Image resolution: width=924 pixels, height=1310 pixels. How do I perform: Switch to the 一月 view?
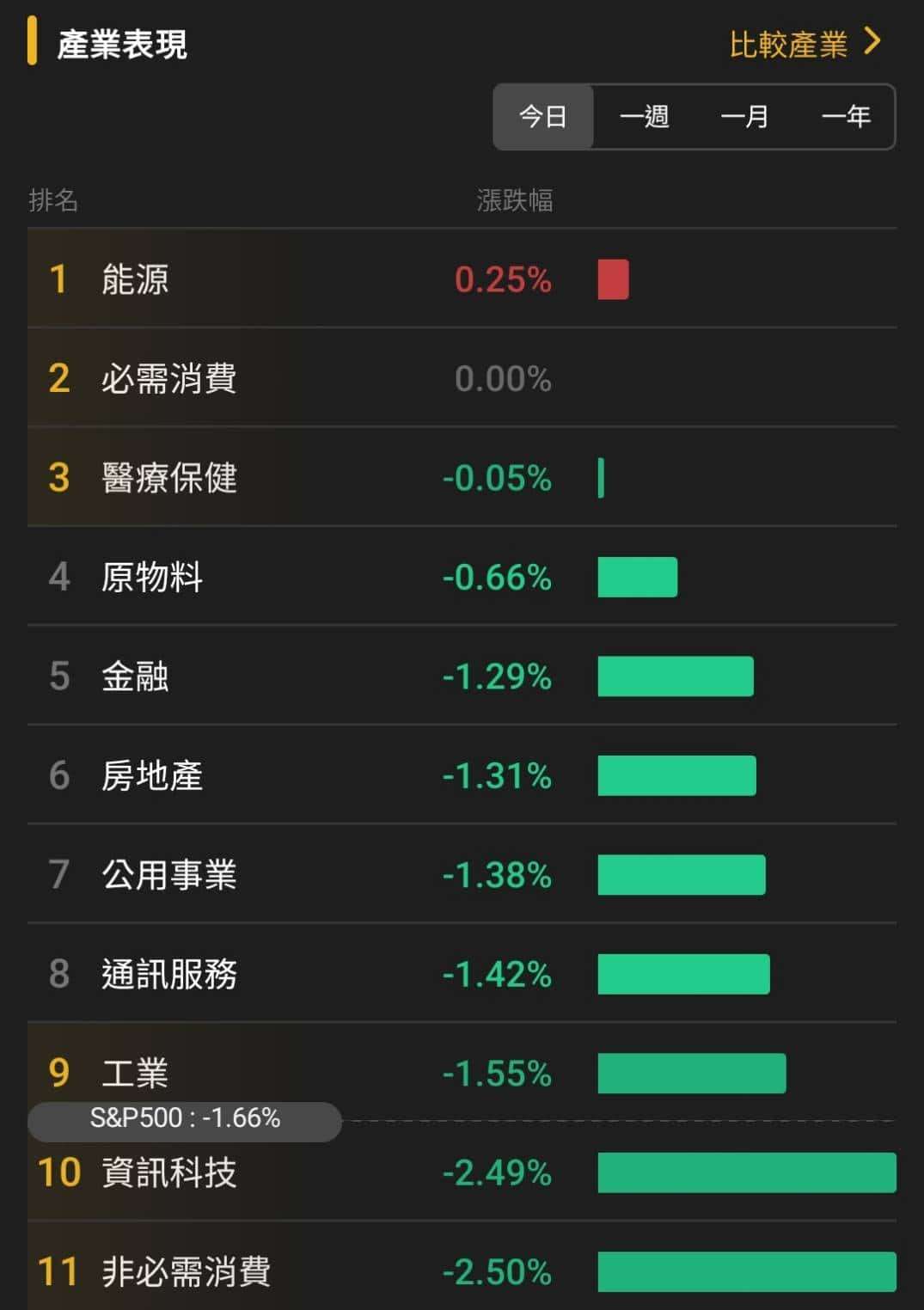tap(746, 117)
